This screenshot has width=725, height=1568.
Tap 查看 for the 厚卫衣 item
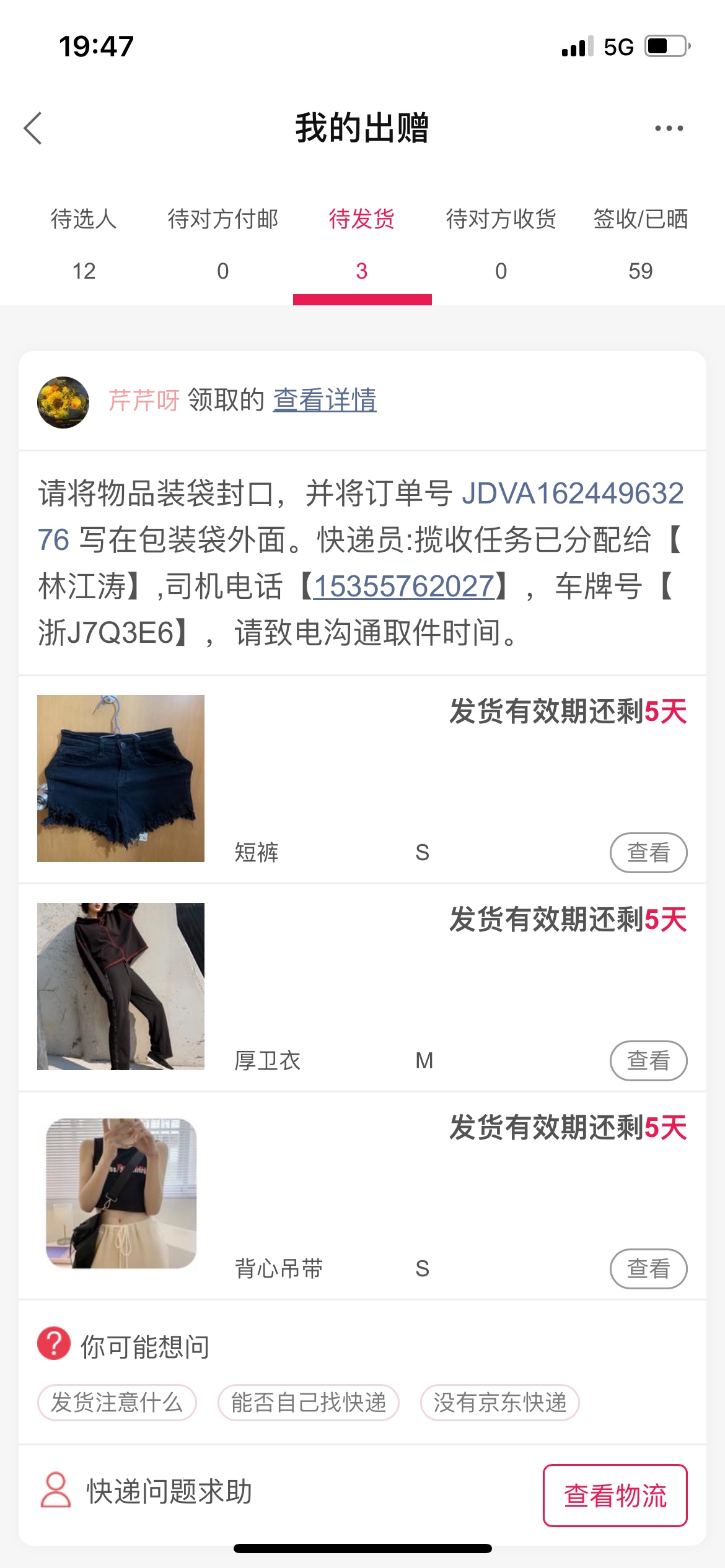[x=648, y=1061]
